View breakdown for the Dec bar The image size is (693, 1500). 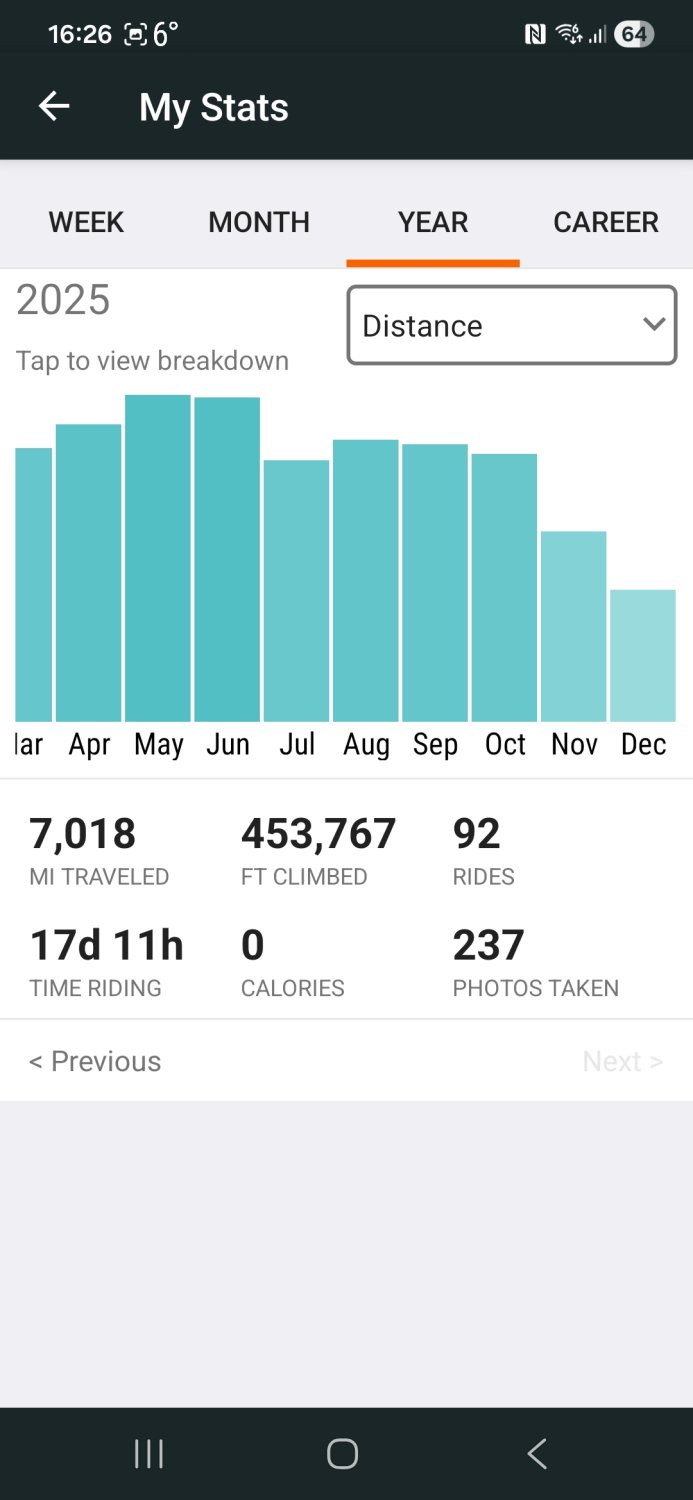(x=643, y=656)
